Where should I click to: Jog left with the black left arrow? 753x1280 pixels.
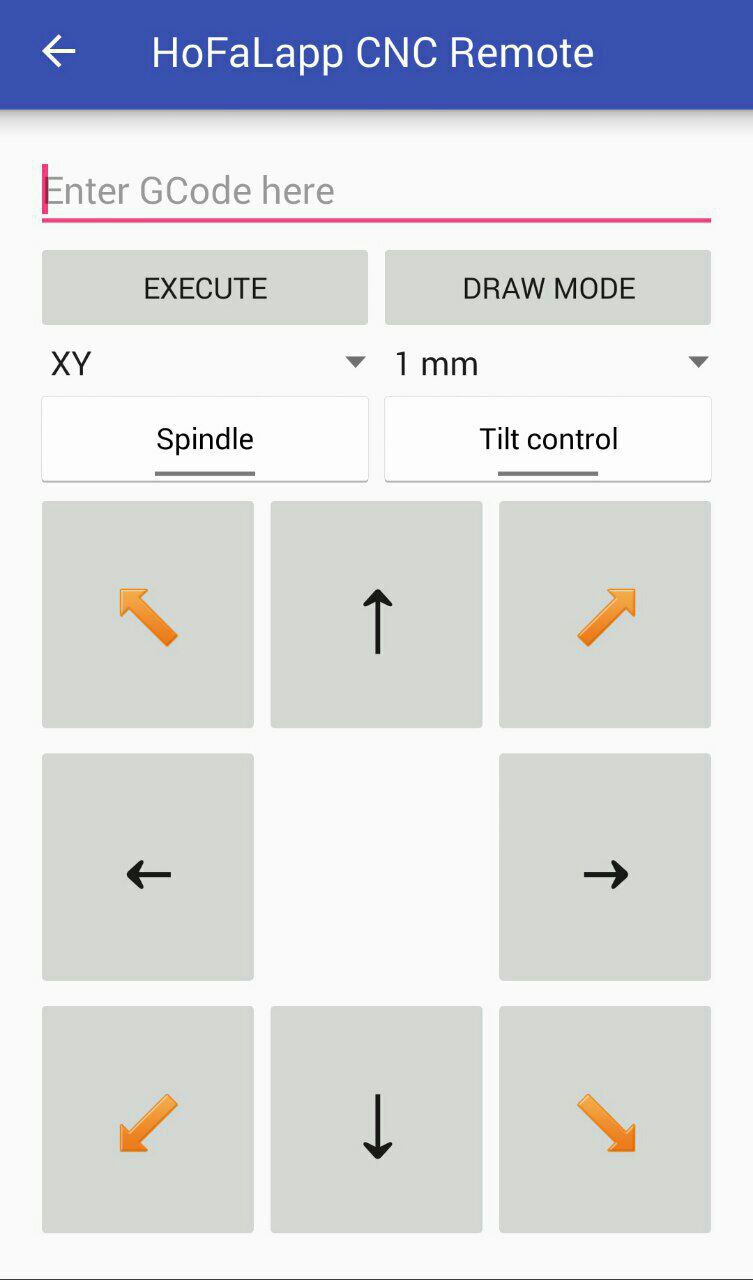coord(148,867)
